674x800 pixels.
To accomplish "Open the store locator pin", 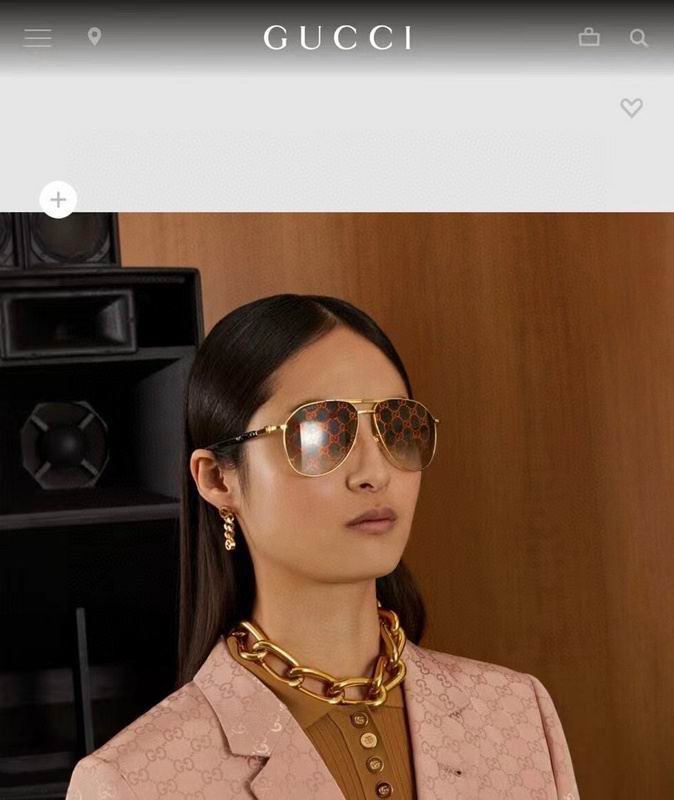I will pyautogui.click(x=94, y=37).
